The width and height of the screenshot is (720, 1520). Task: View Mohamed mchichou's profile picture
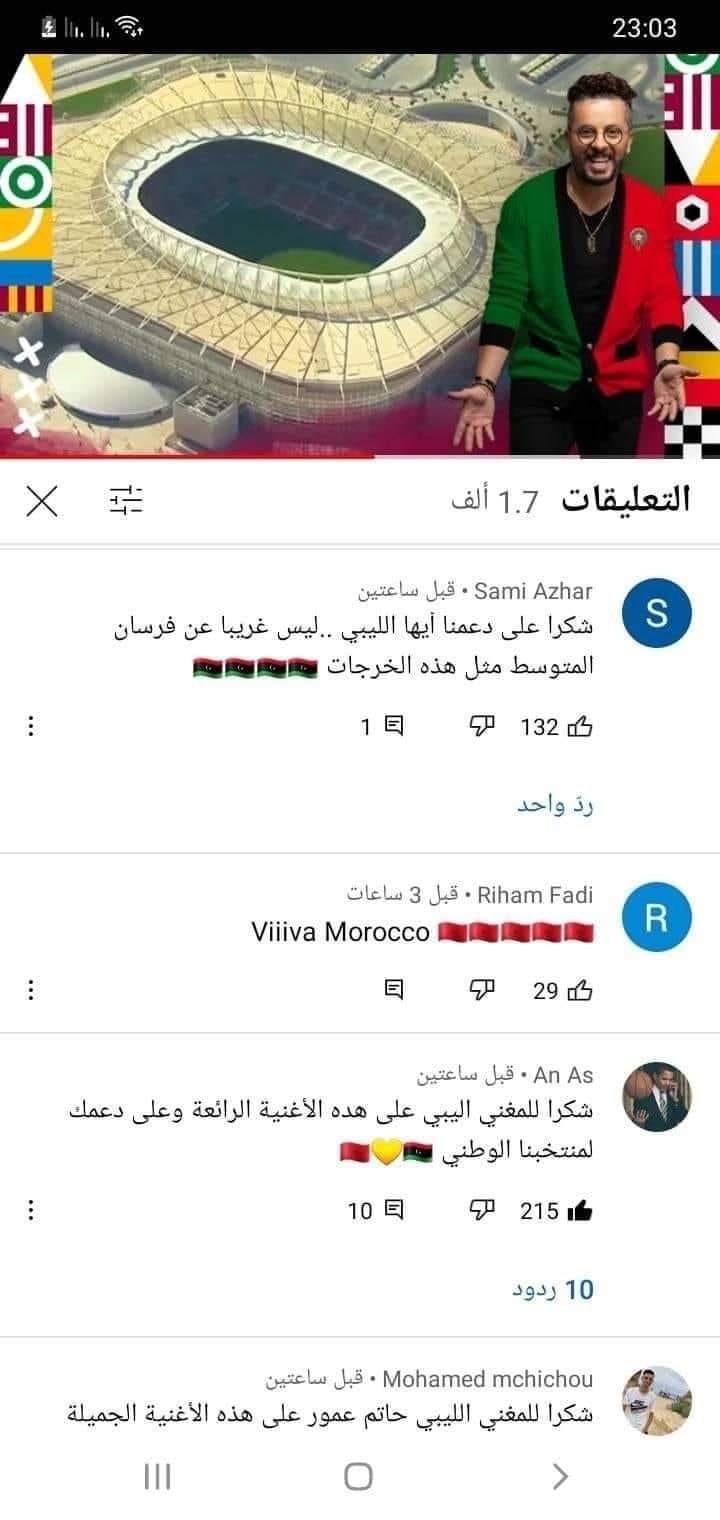pos(656,1400)
